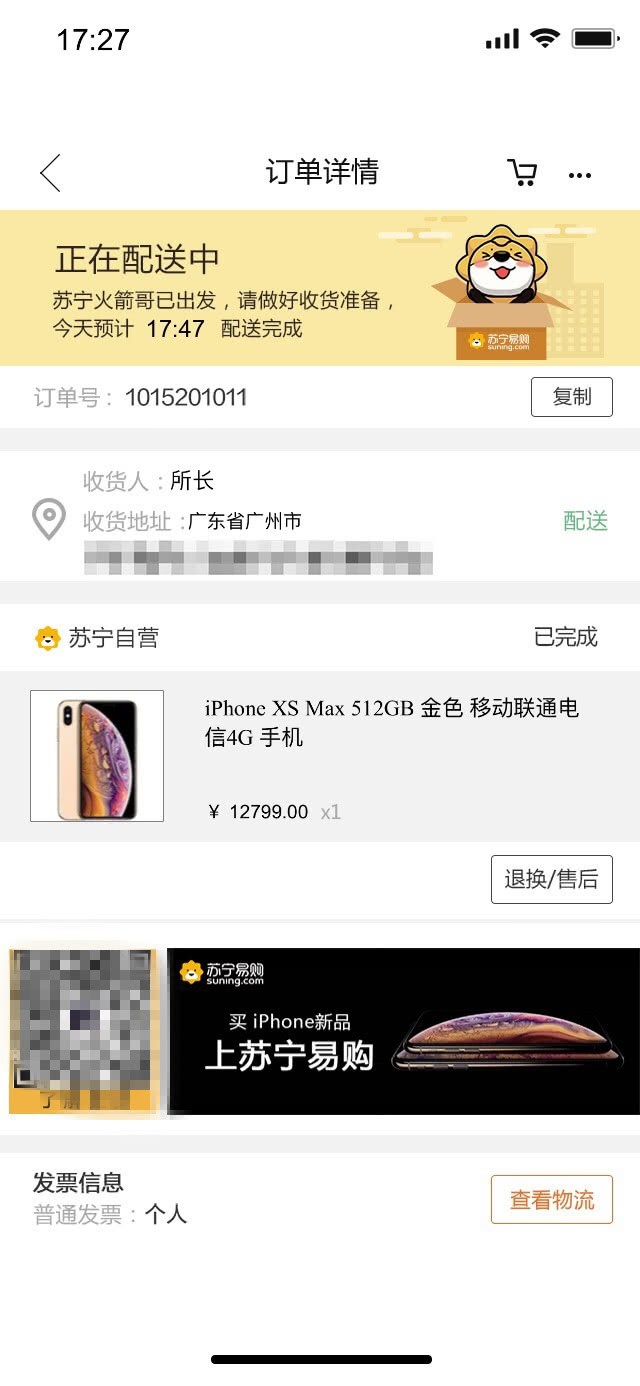This screenshot has height=1386, width=640.
Task: Tap the 退换/售后 button
Action: click(551, 879)
